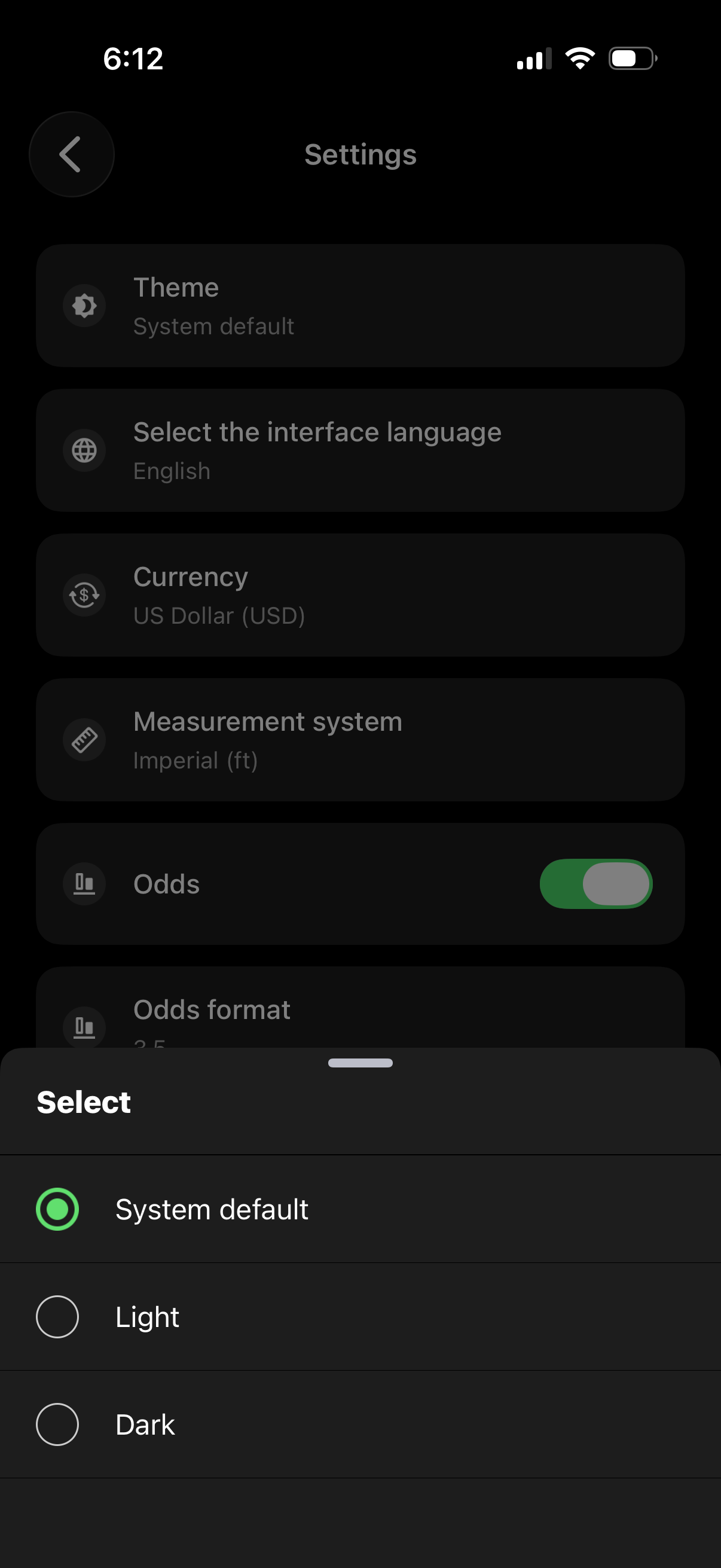721x1568 pixels.
Task: Tap the bottom sheet drag handle
Action: 360,1063
